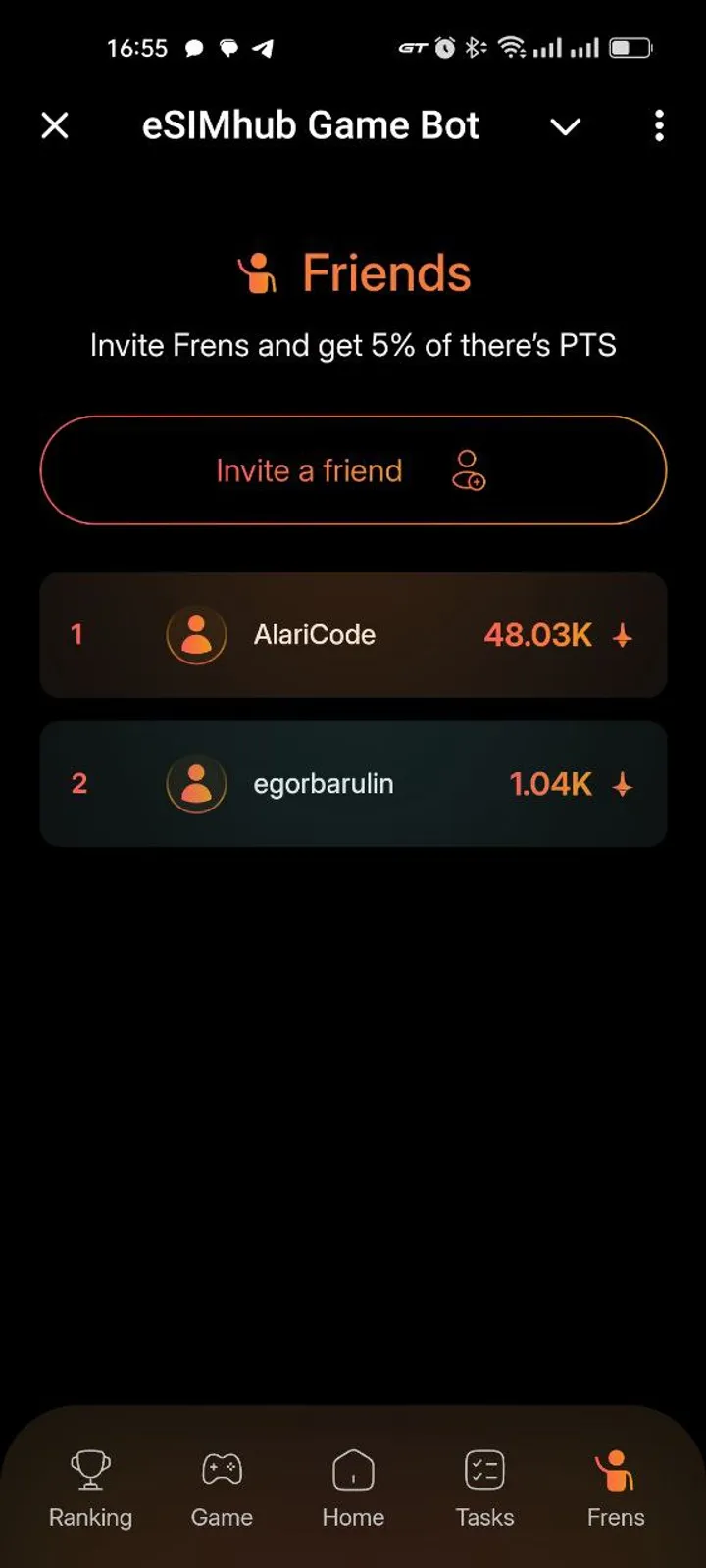Image resolution: width=706 pixels, height=1568 pixels.
Task: Tap egorbarulin's avatar icon
Action: click(196, 784)
